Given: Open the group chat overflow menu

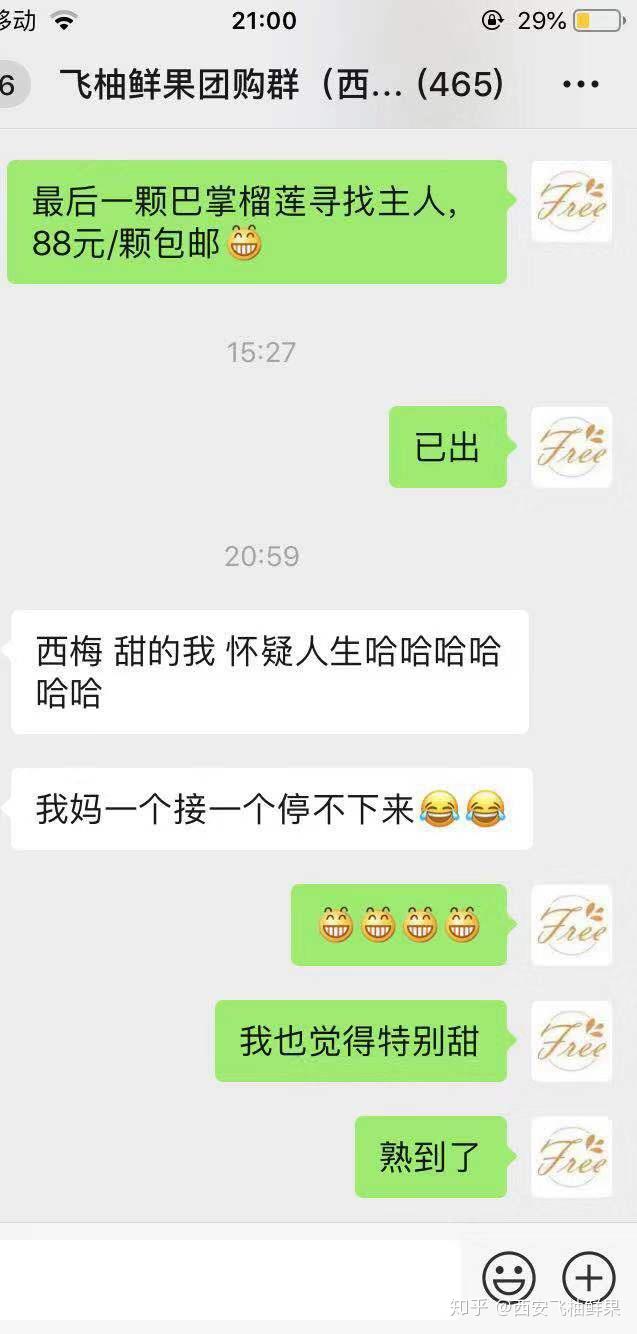Looking at the screenshot, I should (x=581, y=85).
